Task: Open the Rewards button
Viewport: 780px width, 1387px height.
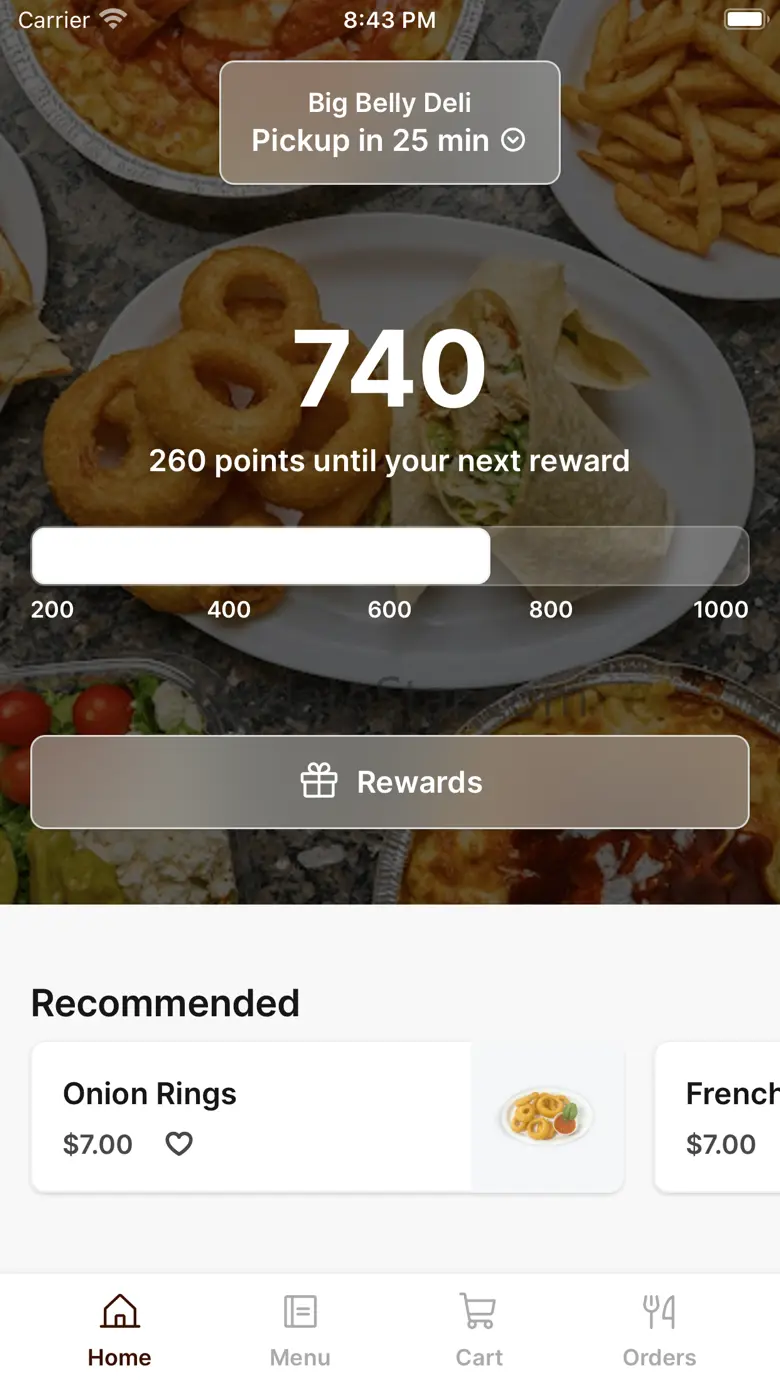Action: [390, 782]
